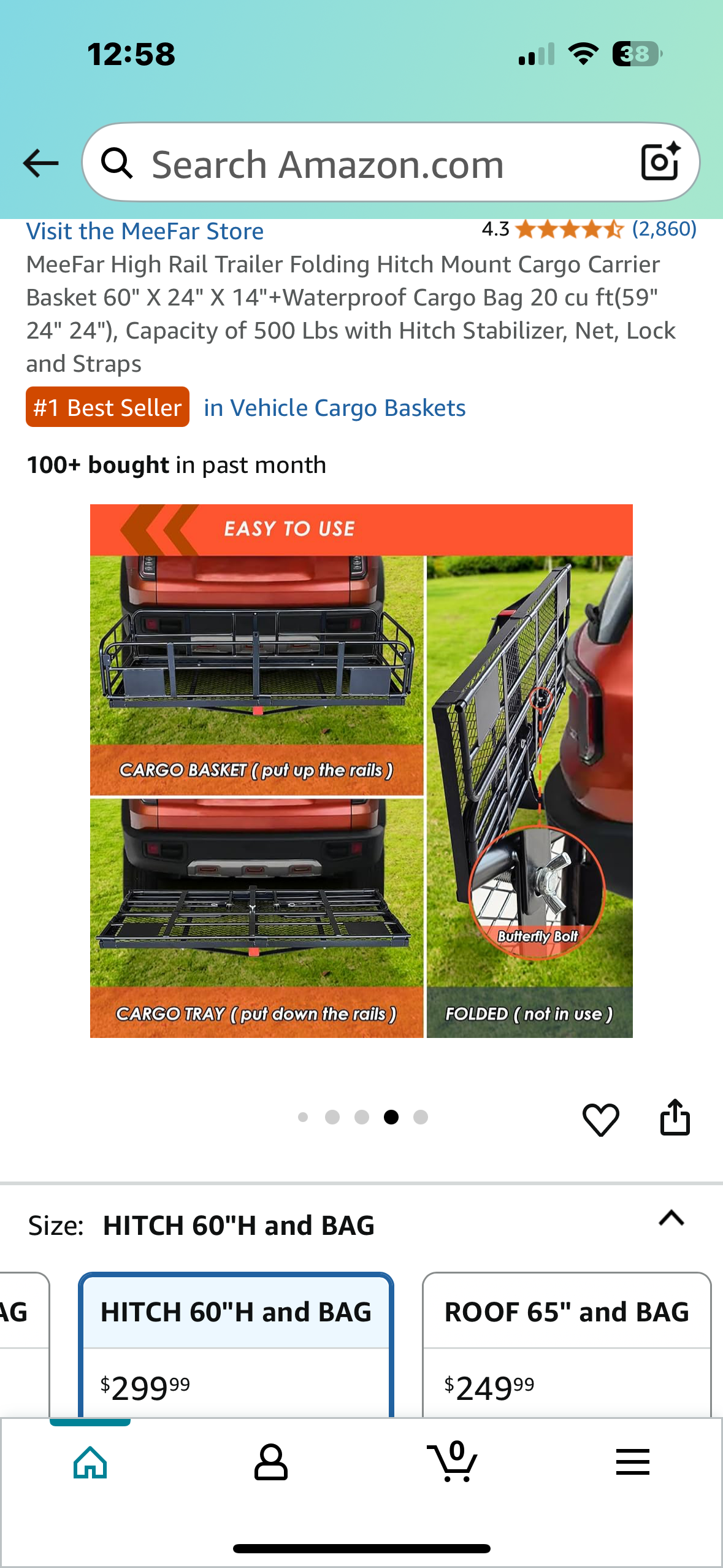Open Vehicle Cargo Baskets category link
This screenshot has width=723, height=1568.
[335, 408]
